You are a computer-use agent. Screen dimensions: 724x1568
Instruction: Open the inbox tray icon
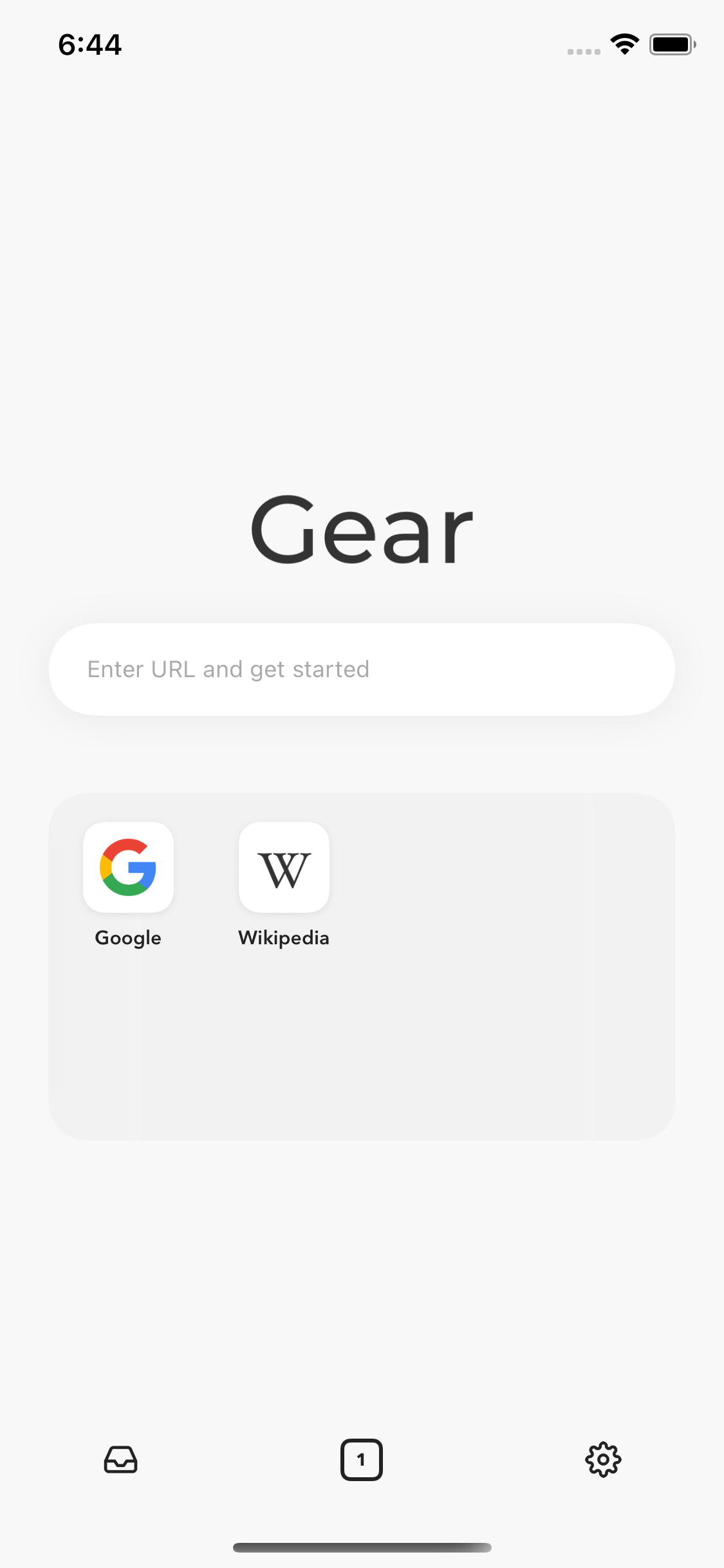(x=120, y=1459)
